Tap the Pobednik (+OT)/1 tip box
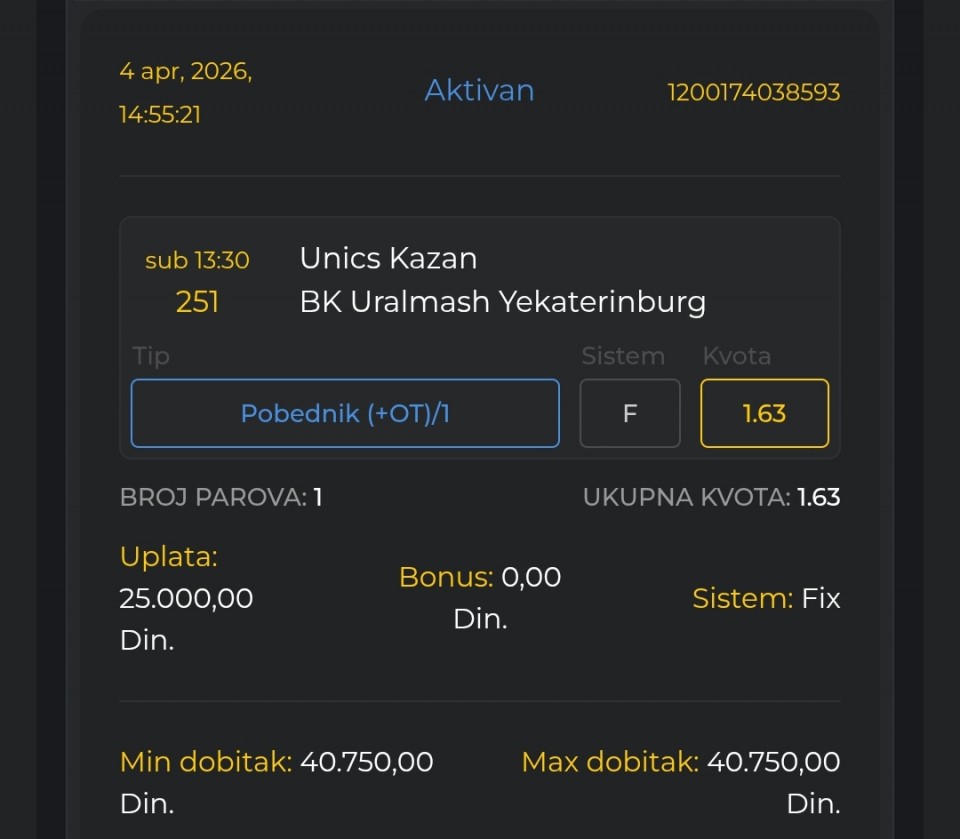 (345, 413)
